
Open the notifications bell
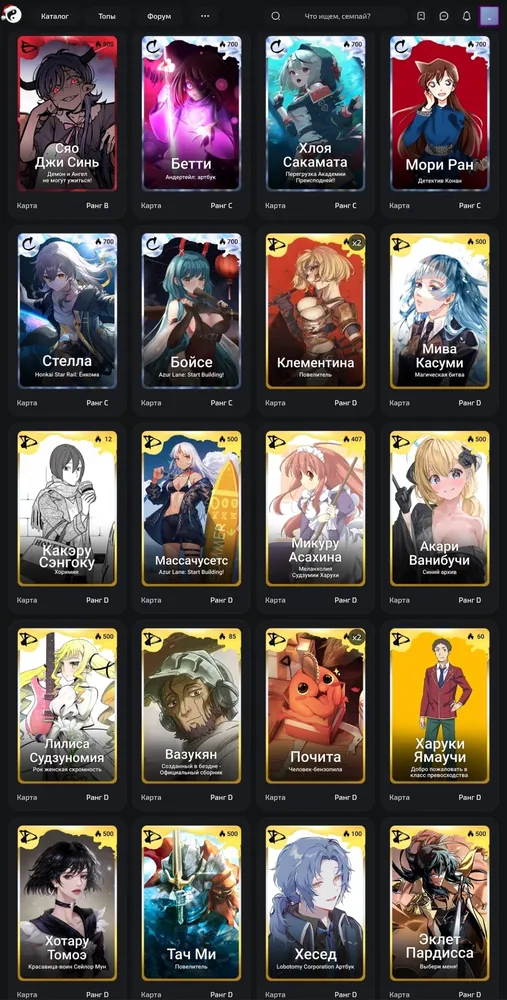point(467,16)
